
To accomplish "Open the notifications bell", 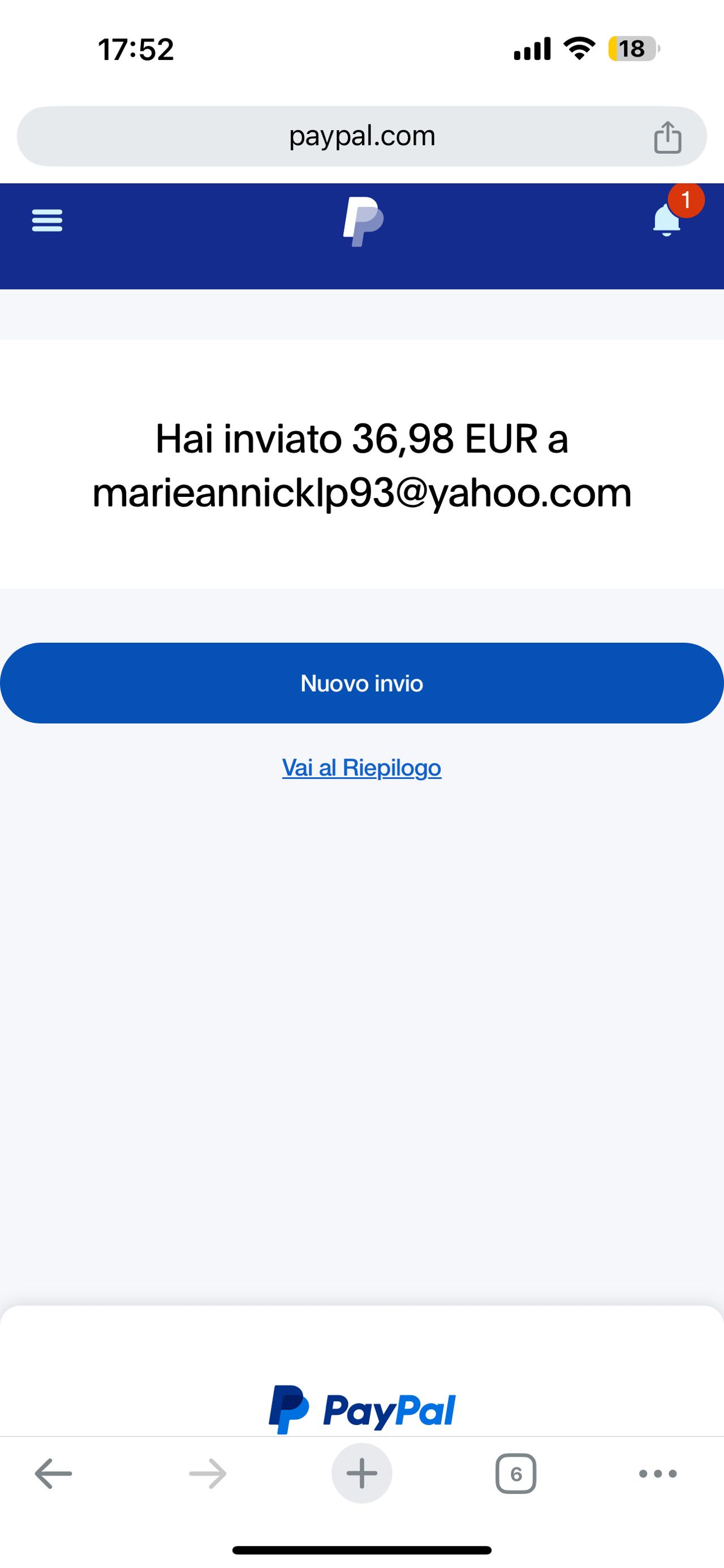I will tap(667, 219).
